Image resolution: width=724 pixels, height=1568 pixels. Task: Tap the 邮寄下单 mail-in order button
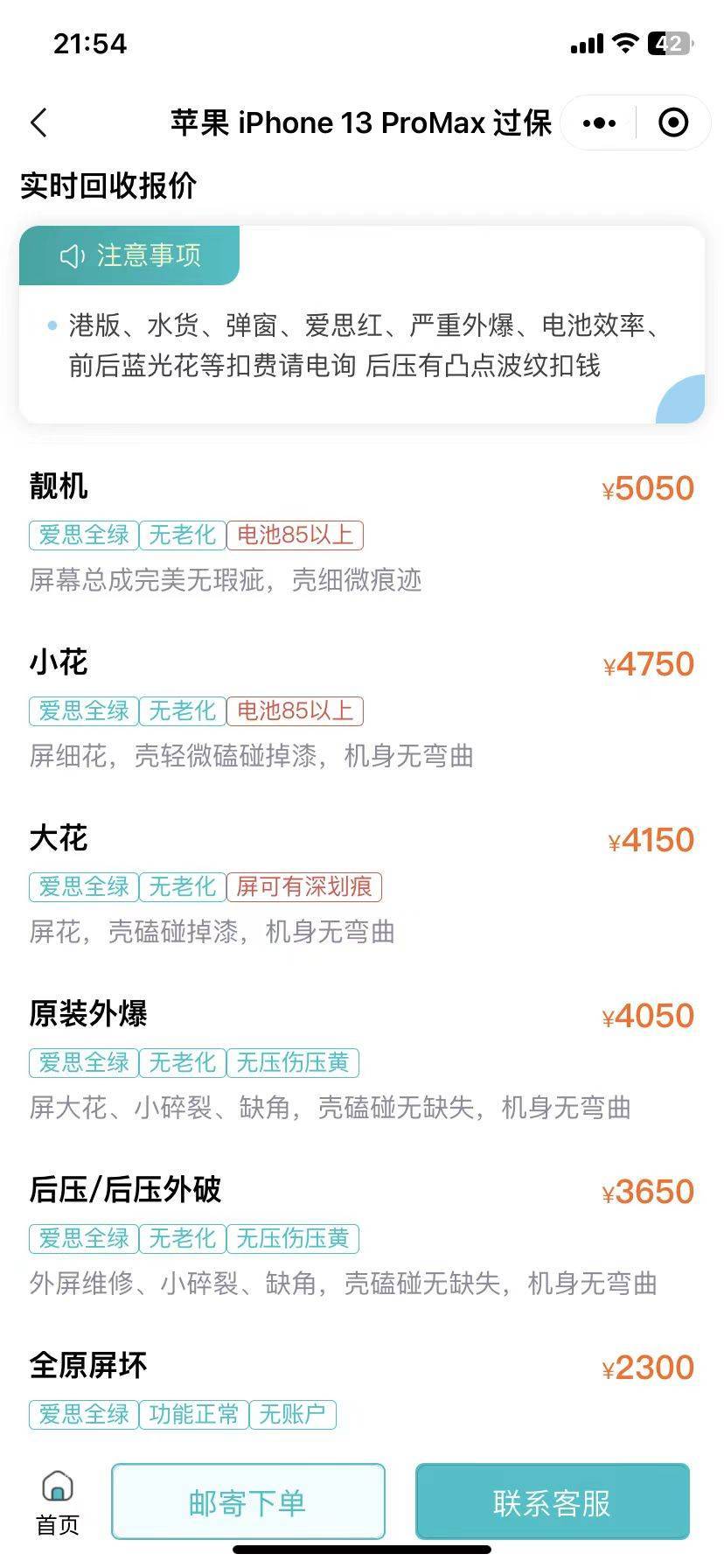(x=248, y=1502)
